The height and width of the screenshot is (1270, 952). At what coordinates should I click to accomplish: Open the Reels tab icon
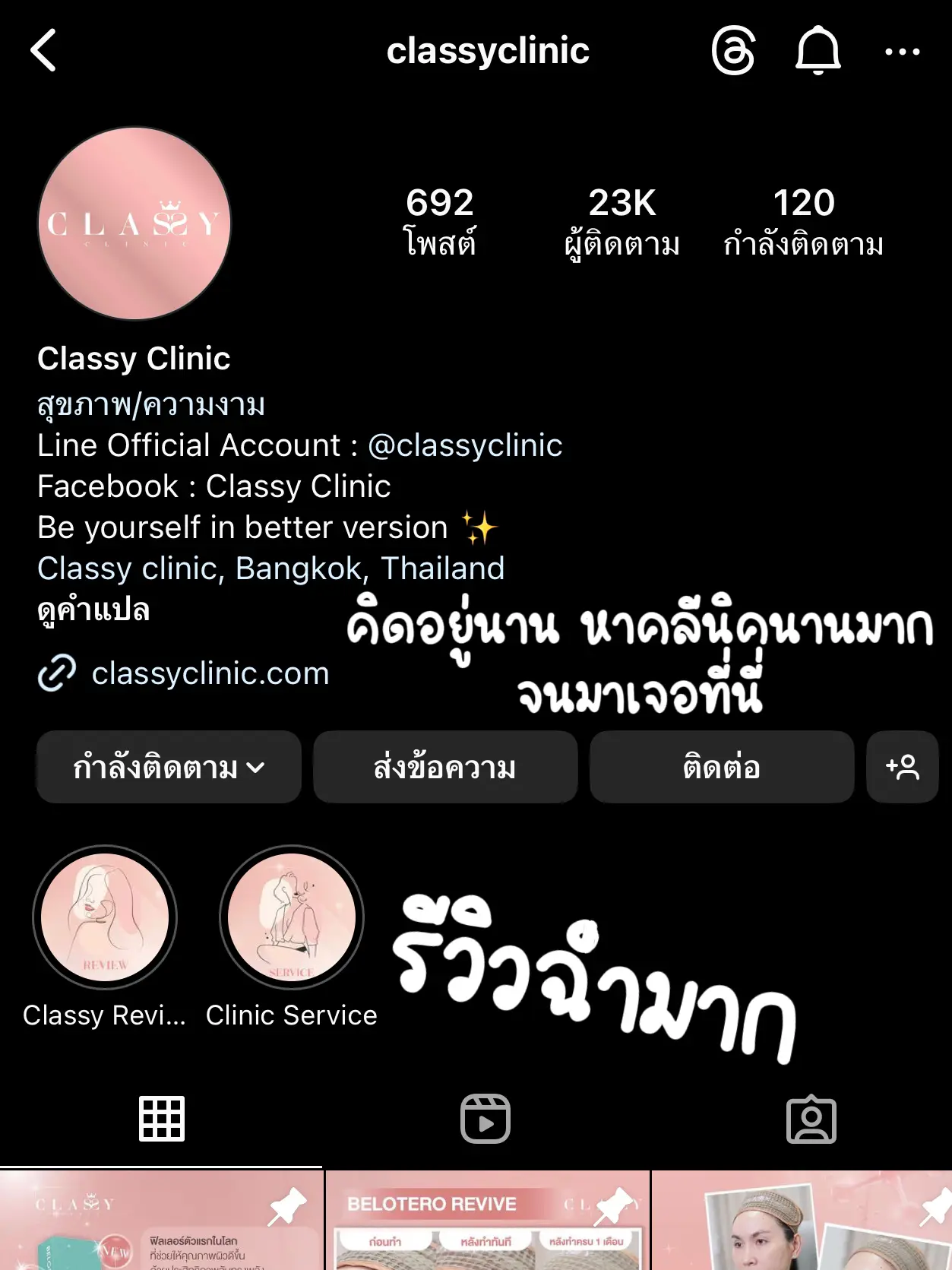tap(486, 1118)
